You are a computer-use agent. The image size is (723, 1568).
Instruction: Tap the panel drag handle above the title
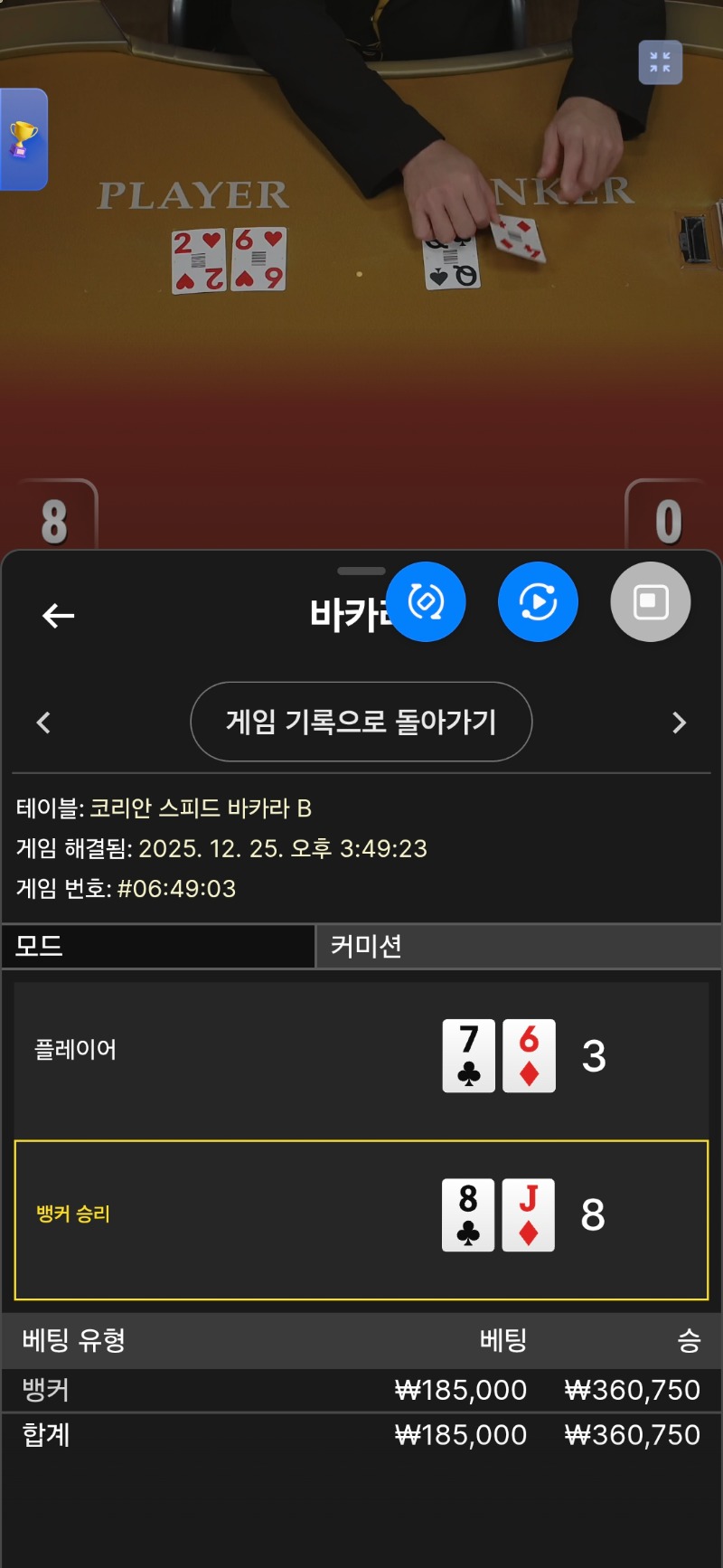click(x=361, y=571)
